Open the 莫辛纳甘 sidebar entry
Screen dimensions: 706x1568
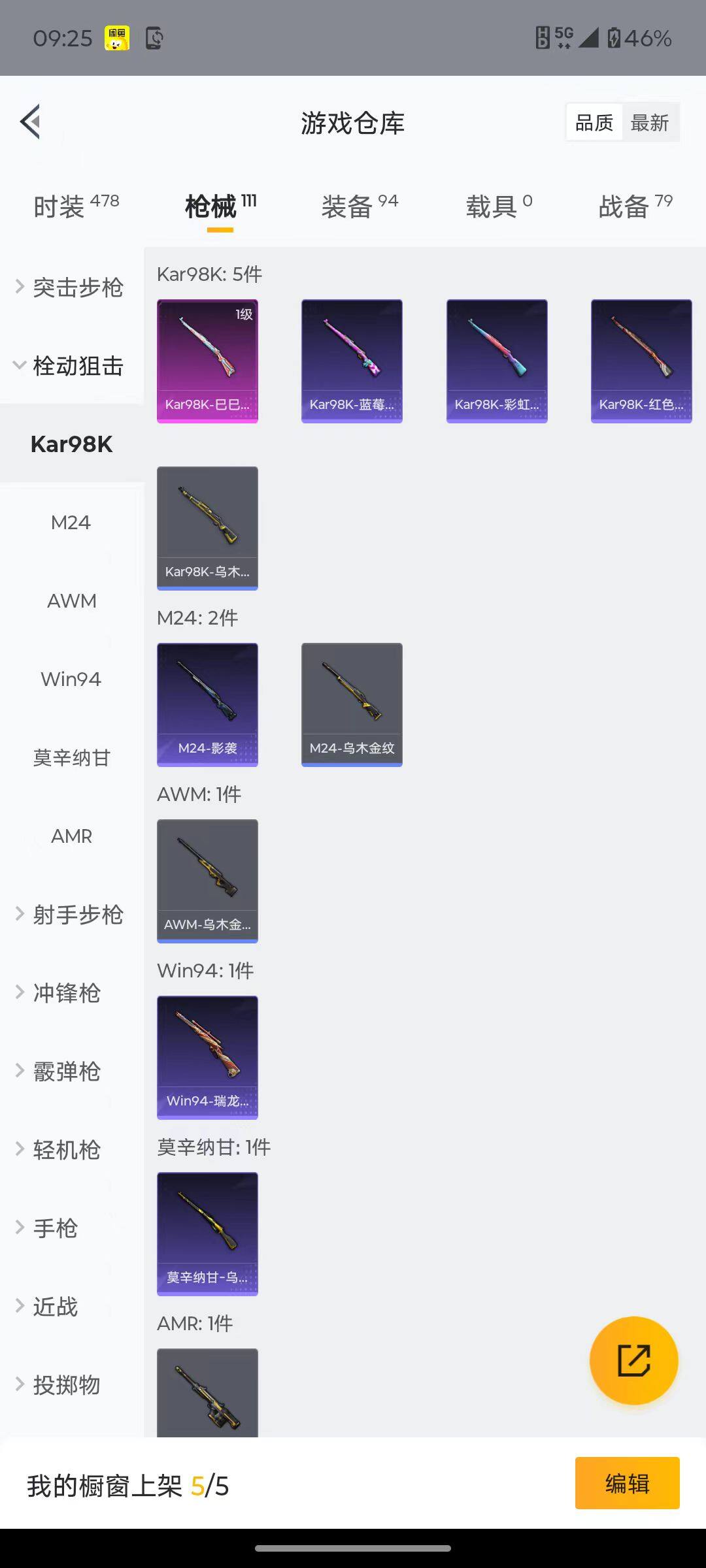tap(71, 758)
